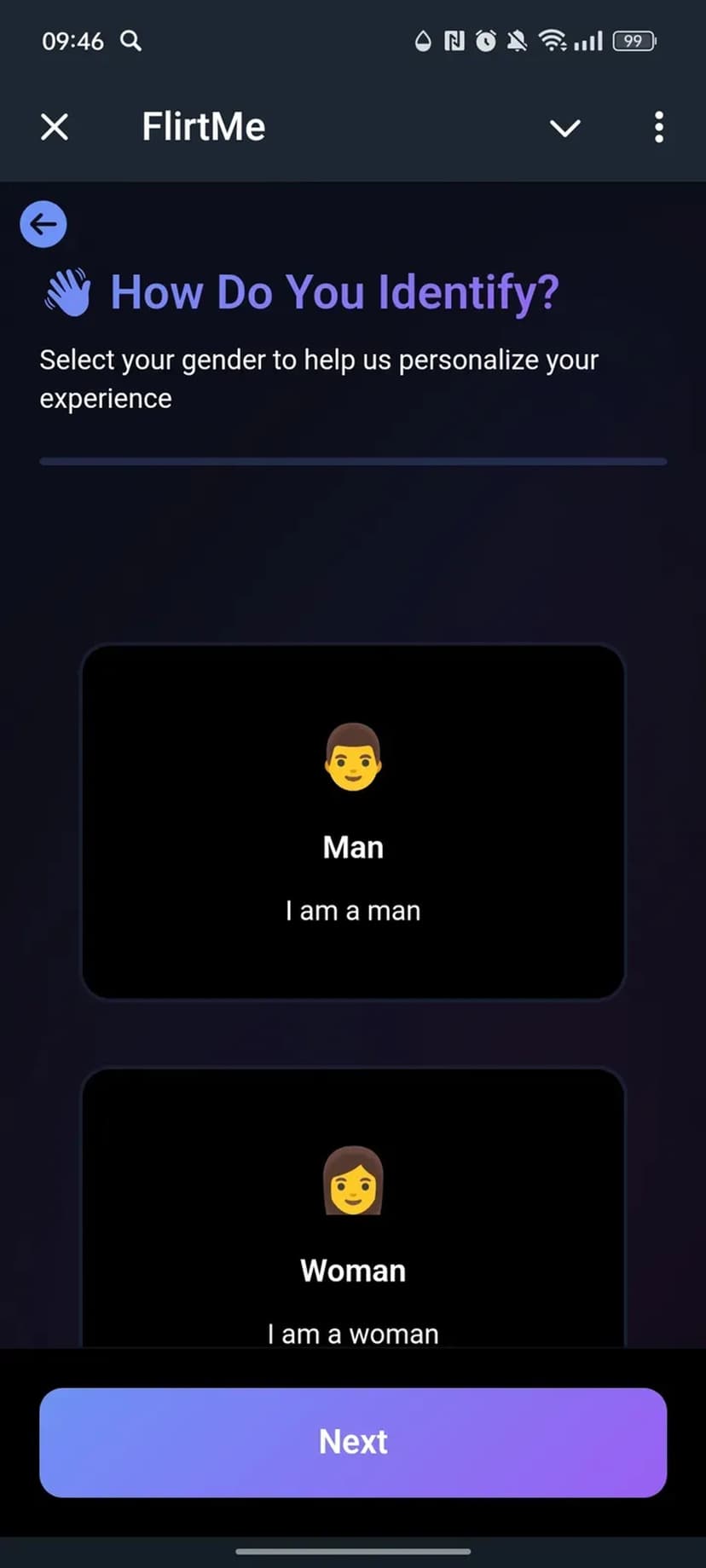Viewport: 706px width, 1568px height.
Task: Close the FlirtMe window
Action: (x=55, y=128)
